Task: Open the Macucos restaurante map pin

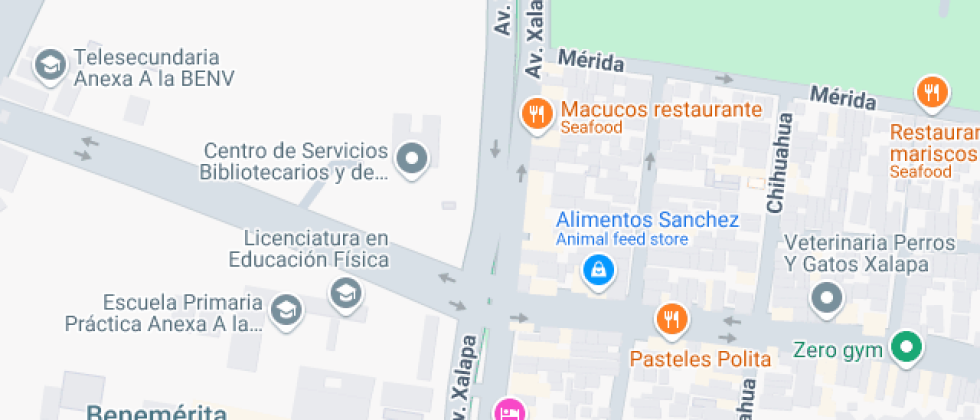Action: click(537, 113)
